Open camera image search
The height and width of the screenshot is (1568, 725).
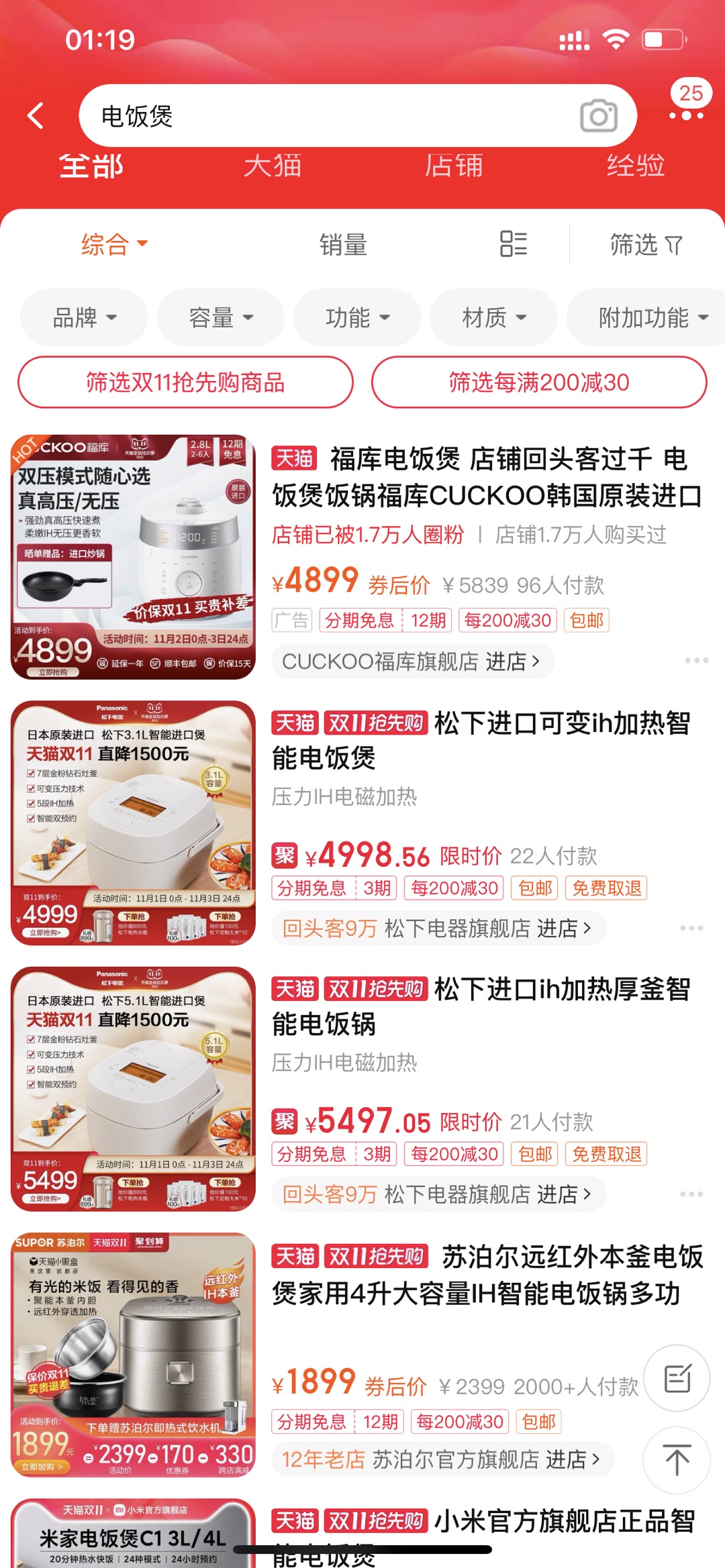(x=598, y=115)
